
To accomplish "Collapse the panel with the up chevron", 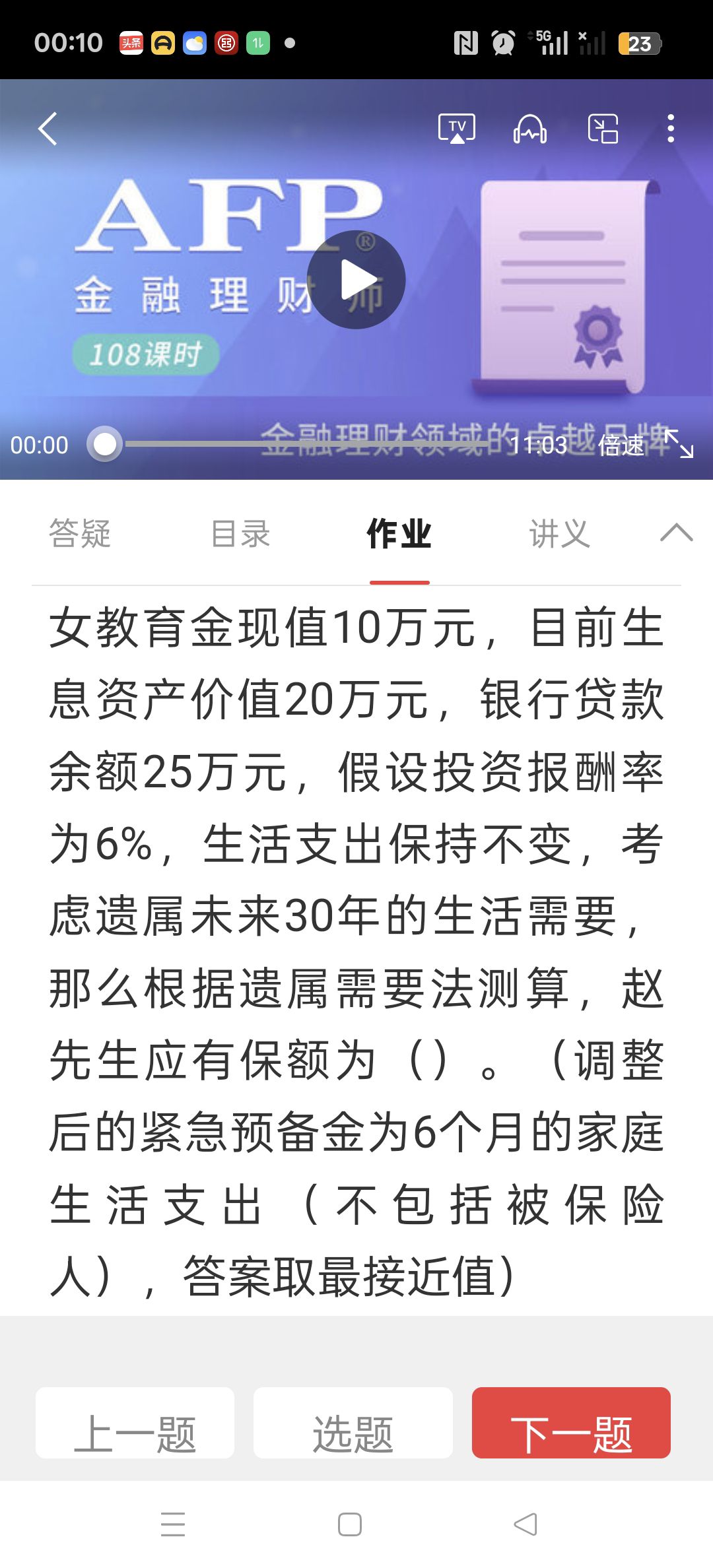I will pos(676,532).
